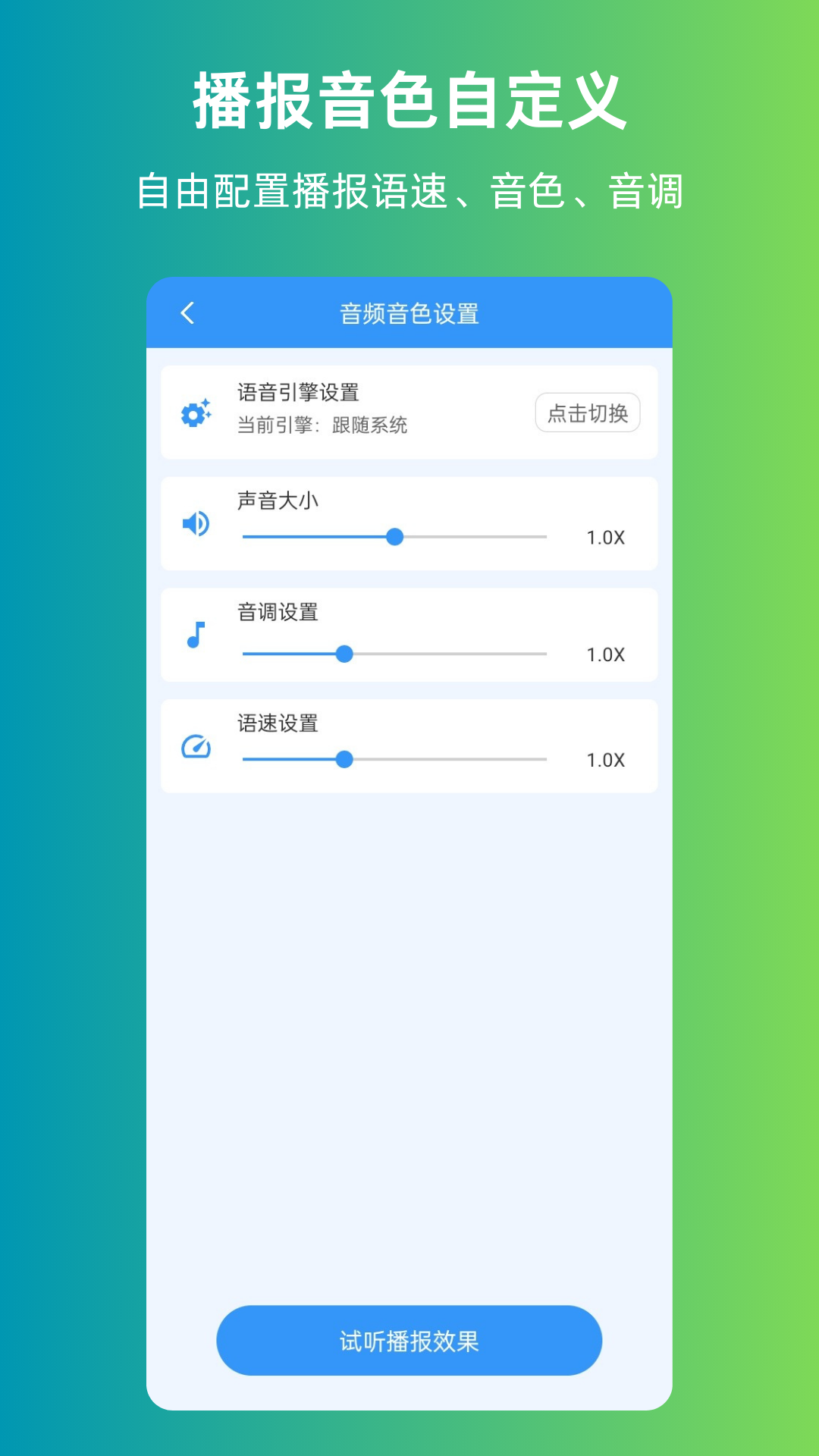Screen dimensions: 819x1456
Task: Tap 试听播报效果 to preview playback
Action: [409, 1341]
